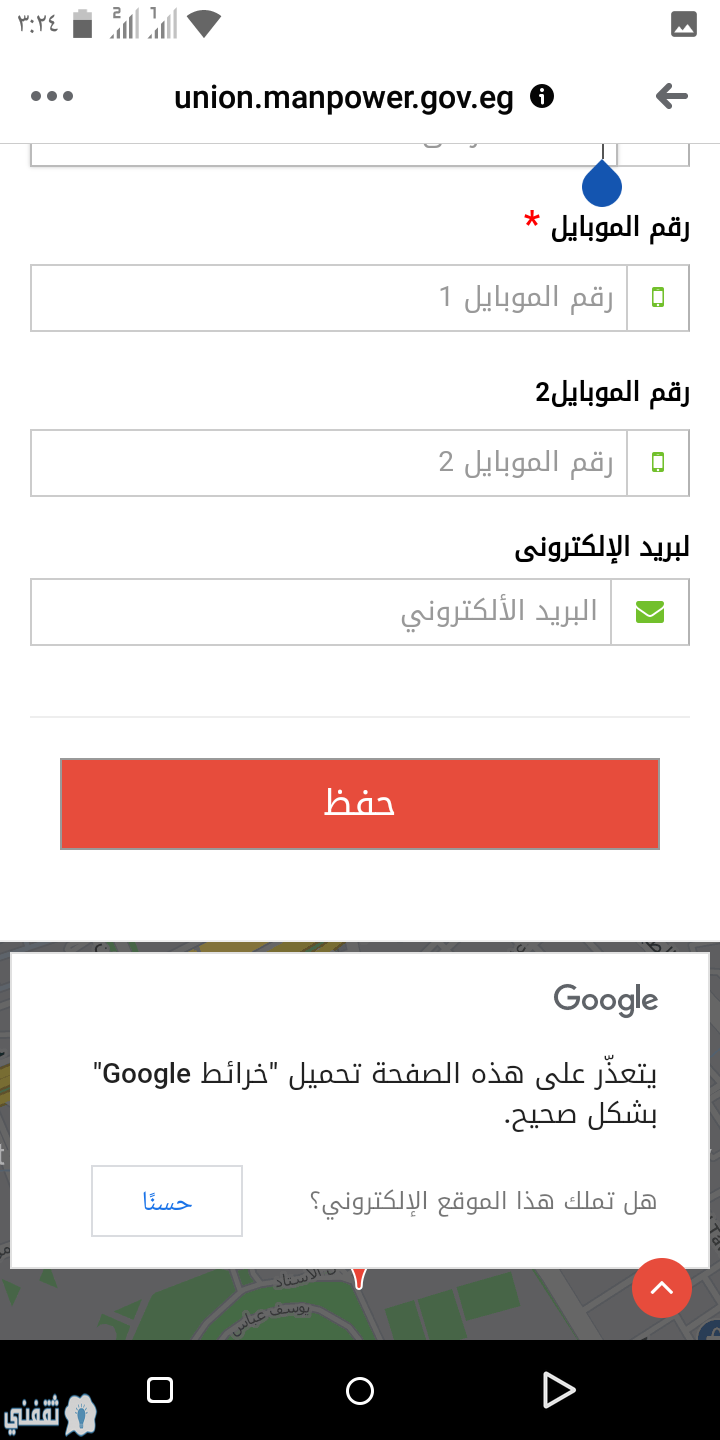The height and width of the screenshot is (1440, 720).
Task: Open the recent apps square button
Action: [x=160, y=1390]
